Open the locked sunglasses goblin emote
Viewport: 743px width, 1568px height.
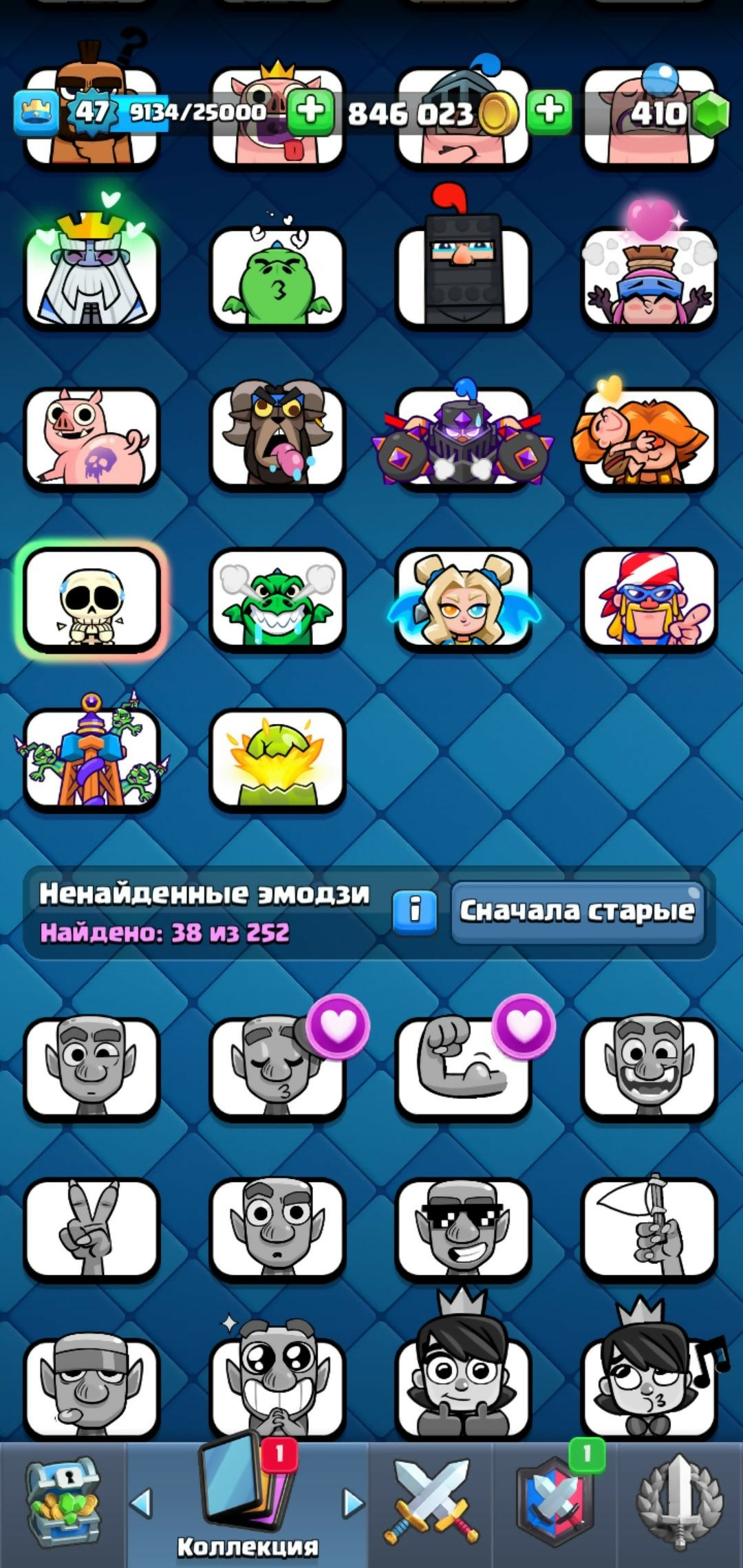pyautogui.click(x=462, y=1229)
